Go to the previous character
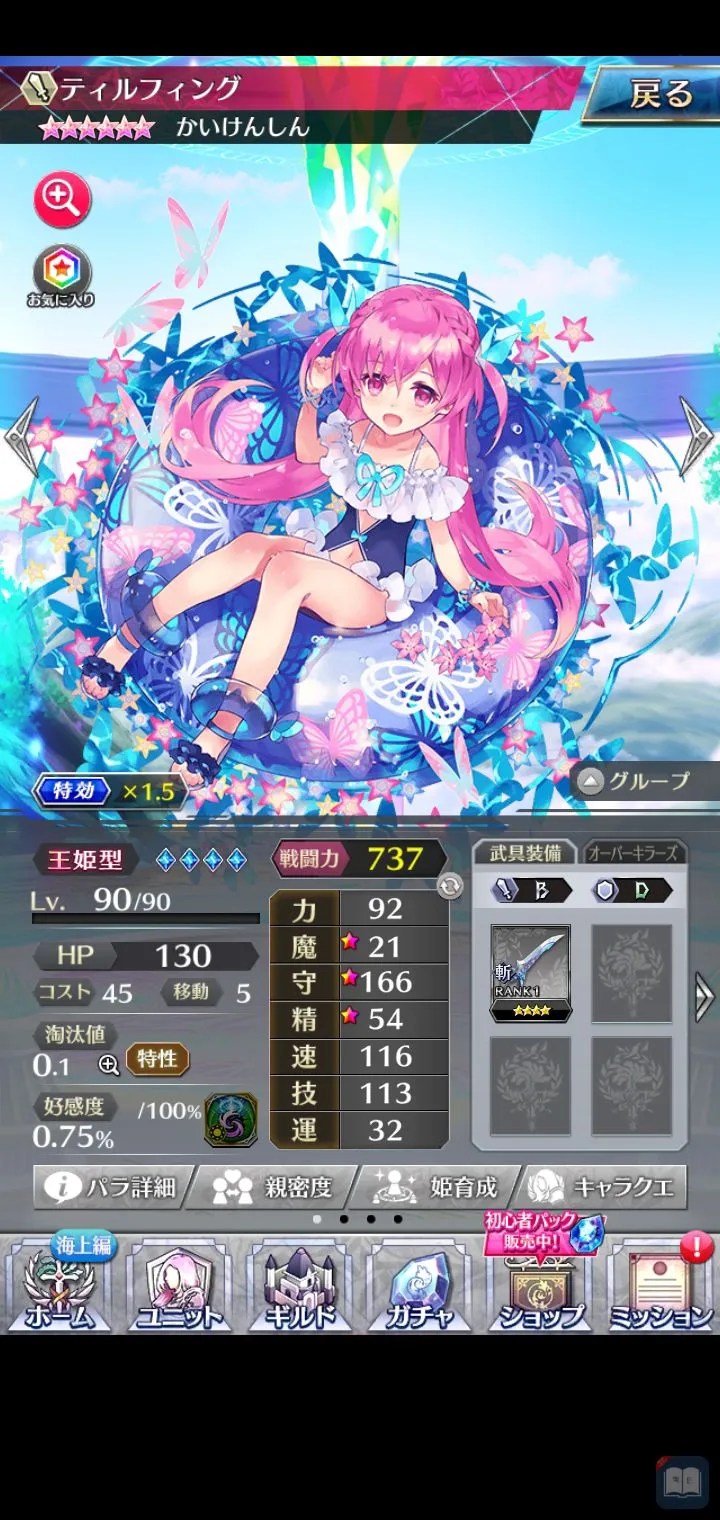 tap(22, 437)
